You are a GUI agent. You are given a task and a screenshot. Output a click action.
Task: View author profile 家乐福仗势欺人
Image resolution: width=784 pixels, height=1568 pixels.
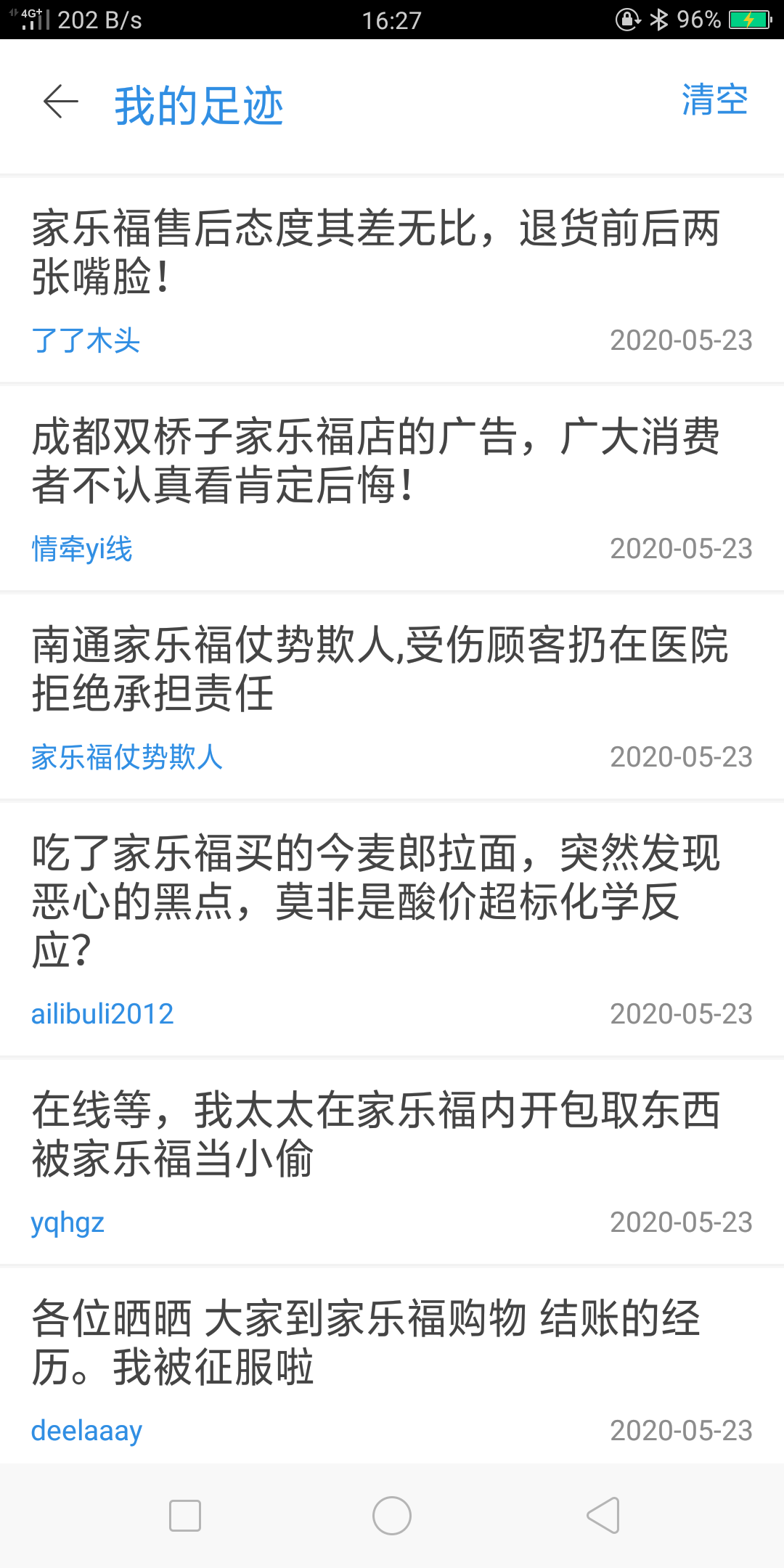coord(127,757)
